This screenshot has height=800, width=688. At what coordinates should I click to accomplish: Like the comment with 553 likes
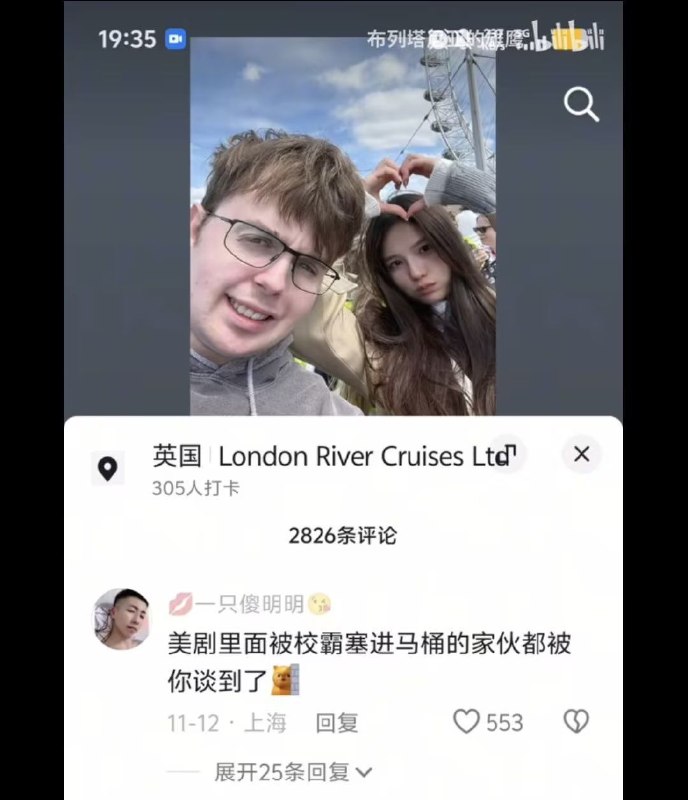point(467,721)
